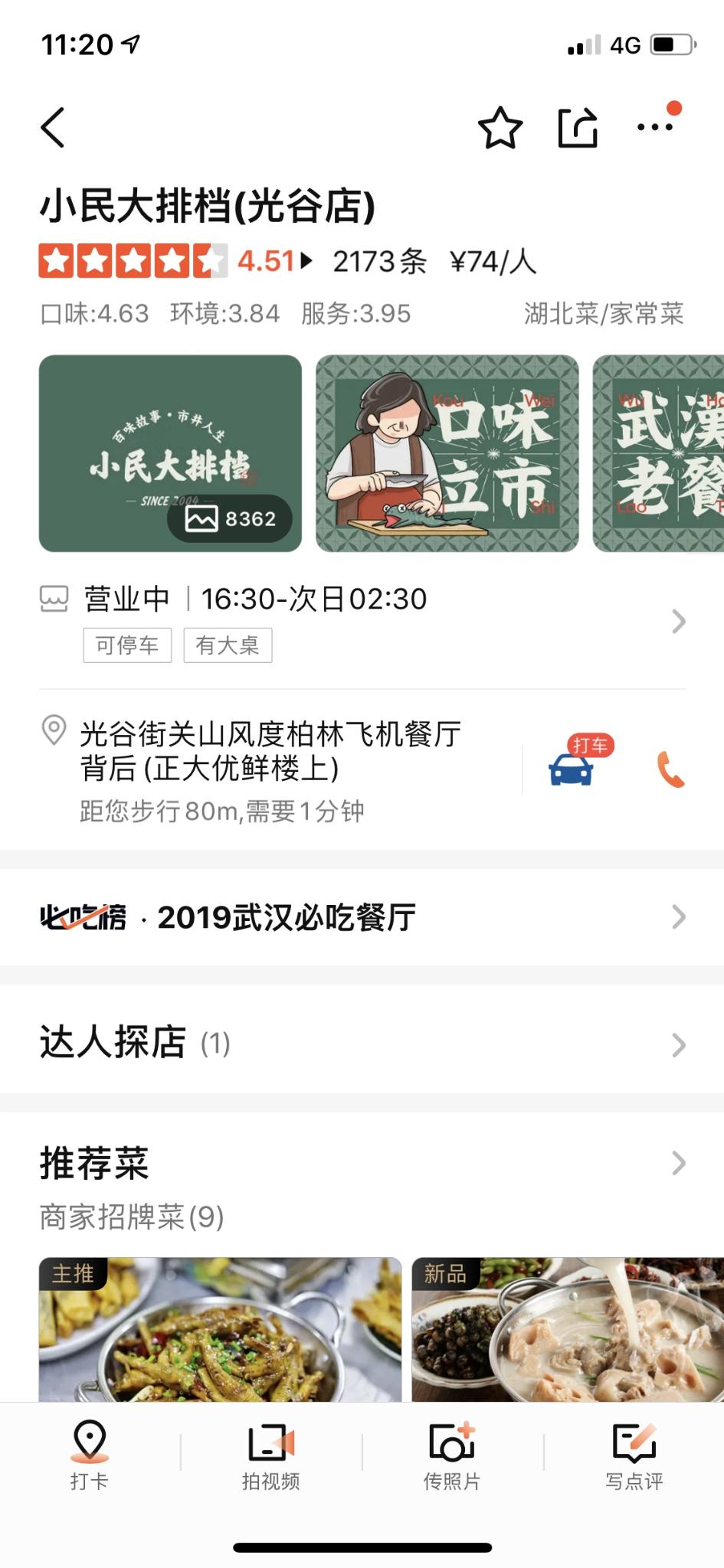This screenshot has height=1568, width=724.
Task: View the 口味立市 banner image
Action: [447, 453]
